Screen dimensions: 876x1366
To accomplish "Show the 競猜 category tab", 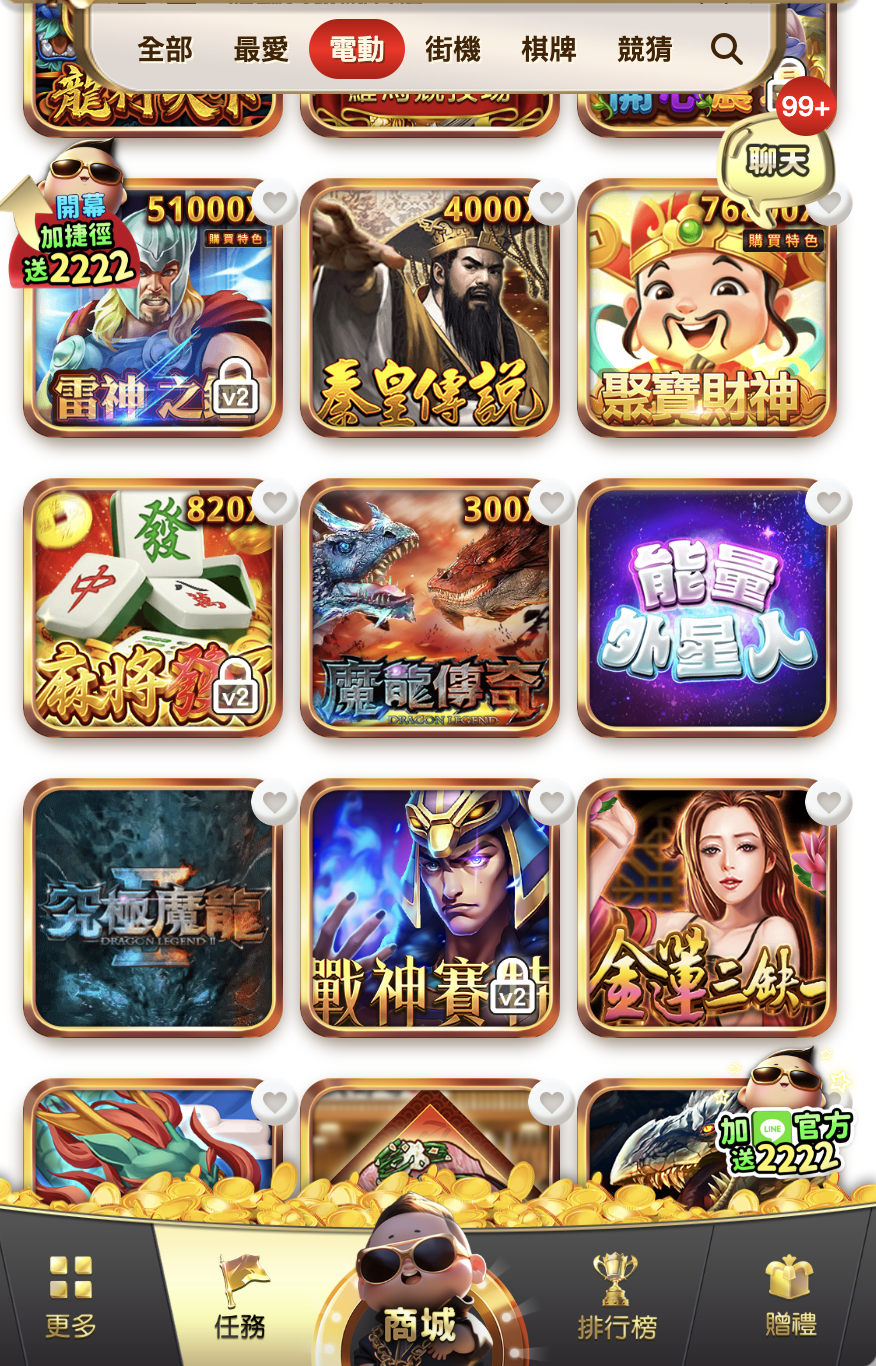I will [x=645, y=49].
